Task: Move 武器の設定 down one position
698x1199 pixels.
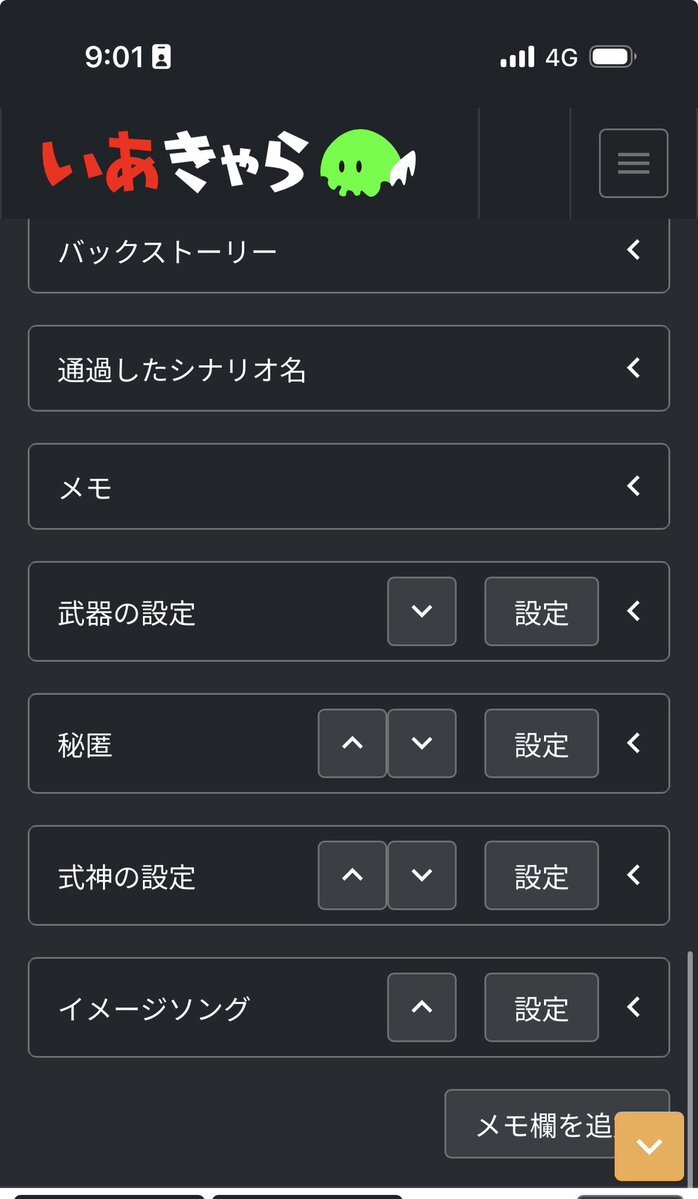Action: [422, 611]
